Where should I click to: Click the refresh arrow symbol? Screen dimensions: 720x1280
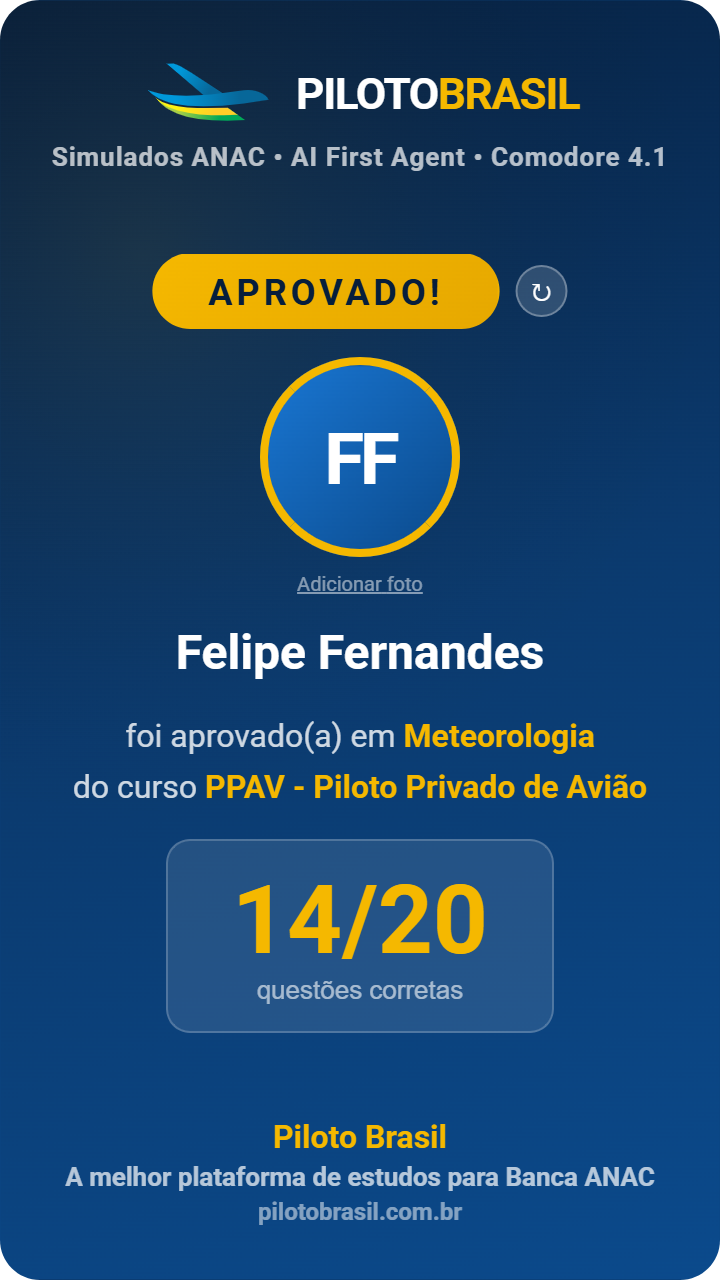(543, 291)
